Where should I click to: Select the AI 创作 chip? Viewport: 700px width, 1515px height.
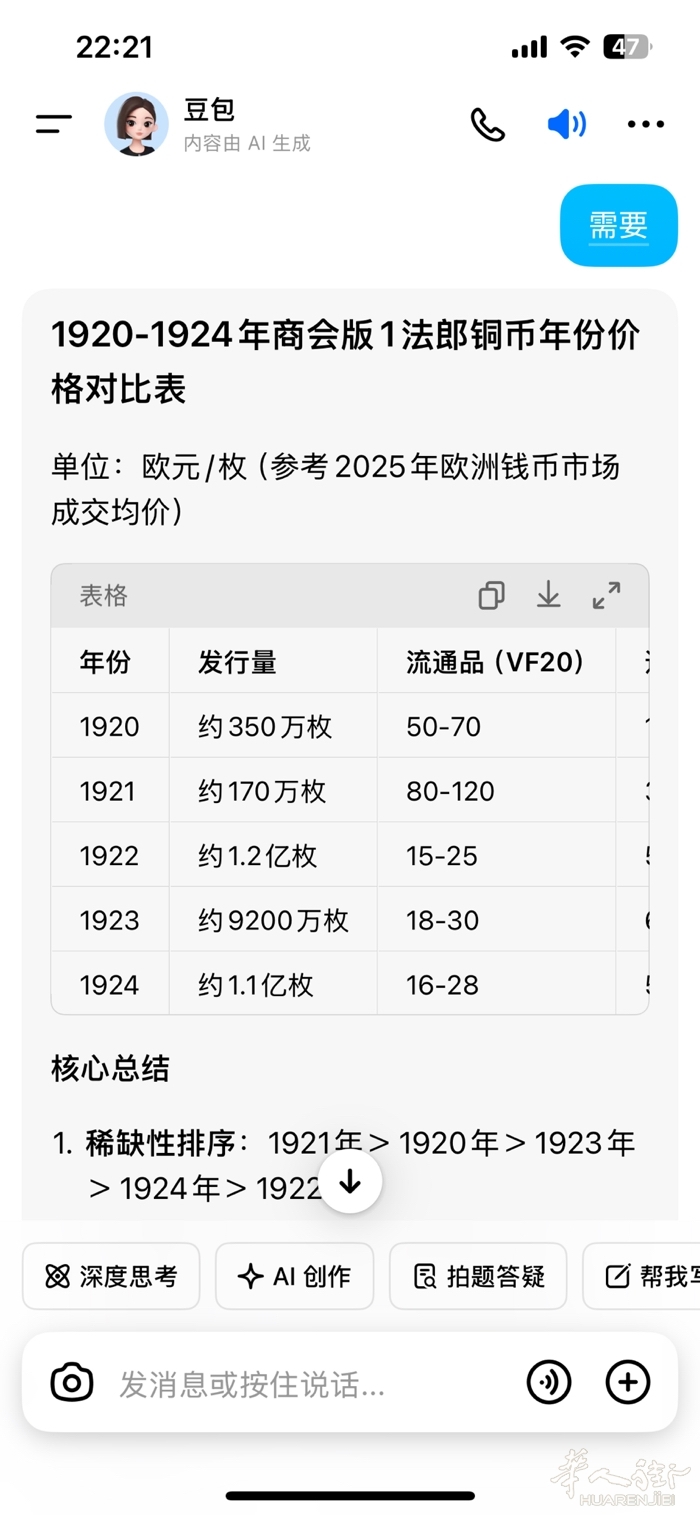294,1276
